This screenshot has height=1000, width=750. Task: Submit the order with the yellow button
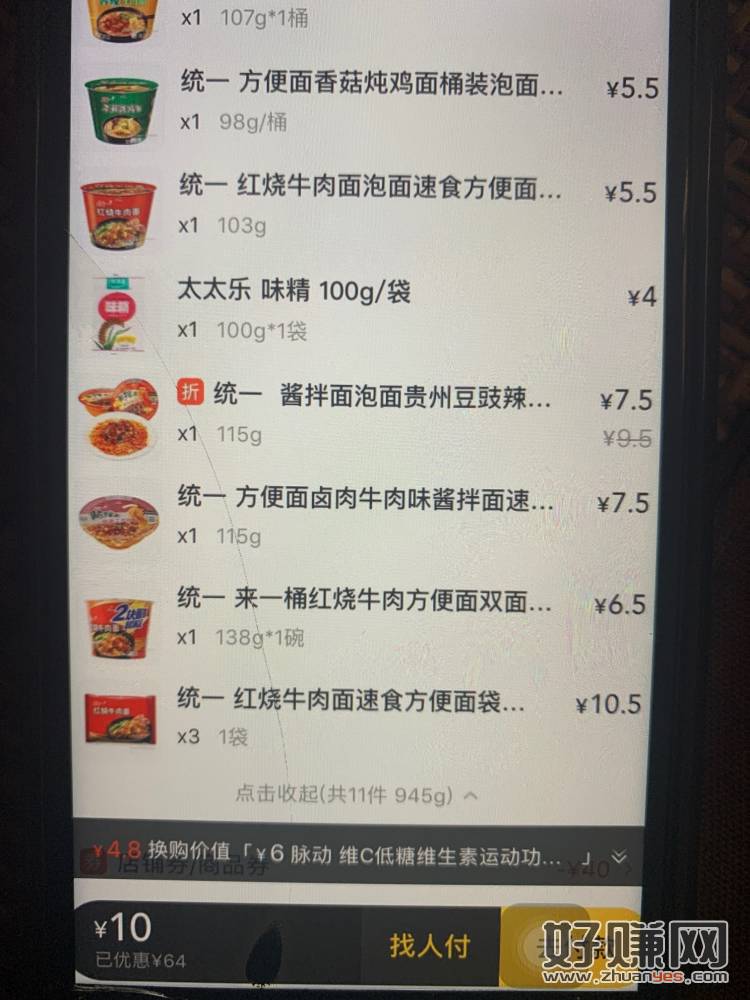[570, 945]
